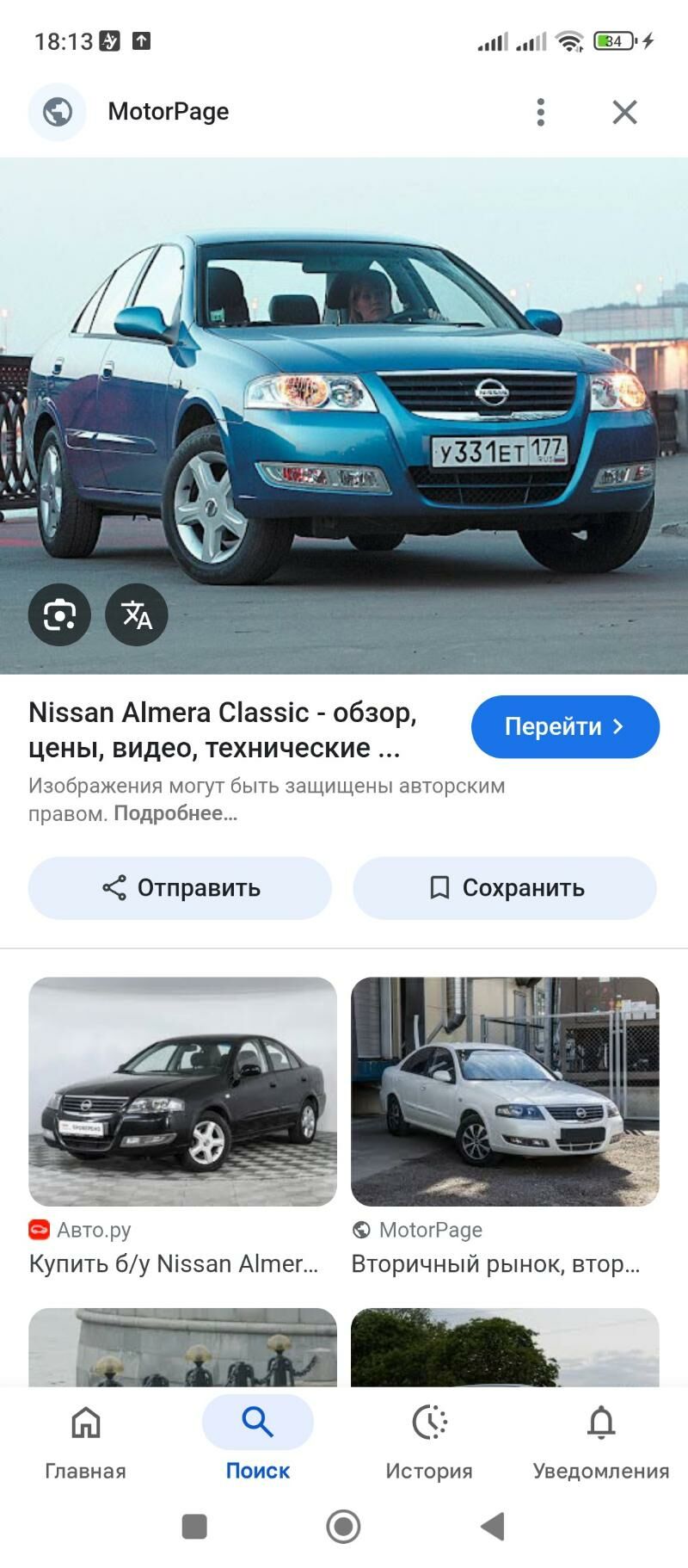Switch to the Главная tab
Screen dimensions: 688x1568
click(85, 1439)
